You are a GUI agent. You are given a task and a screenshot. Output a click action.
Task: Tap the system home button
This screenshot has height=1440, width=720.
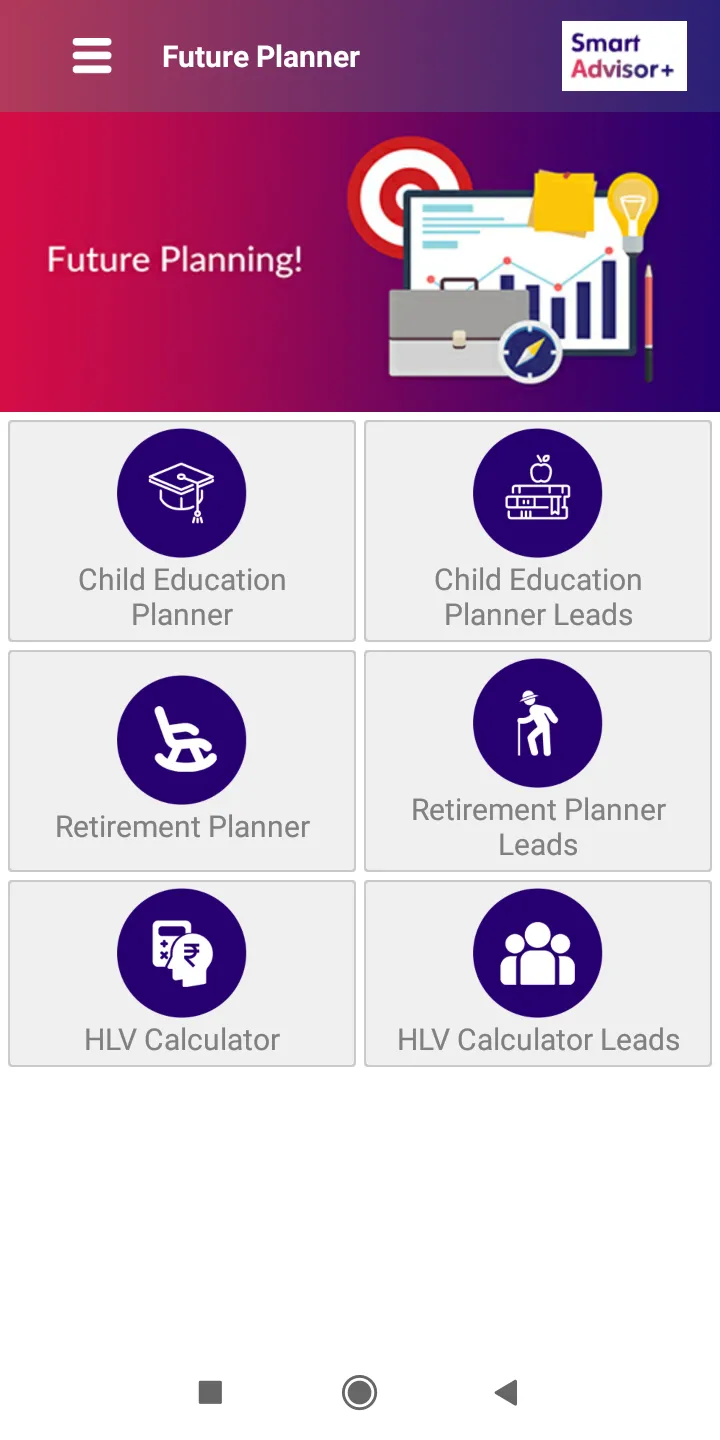pyautogui.click(x=359, y=1392)
